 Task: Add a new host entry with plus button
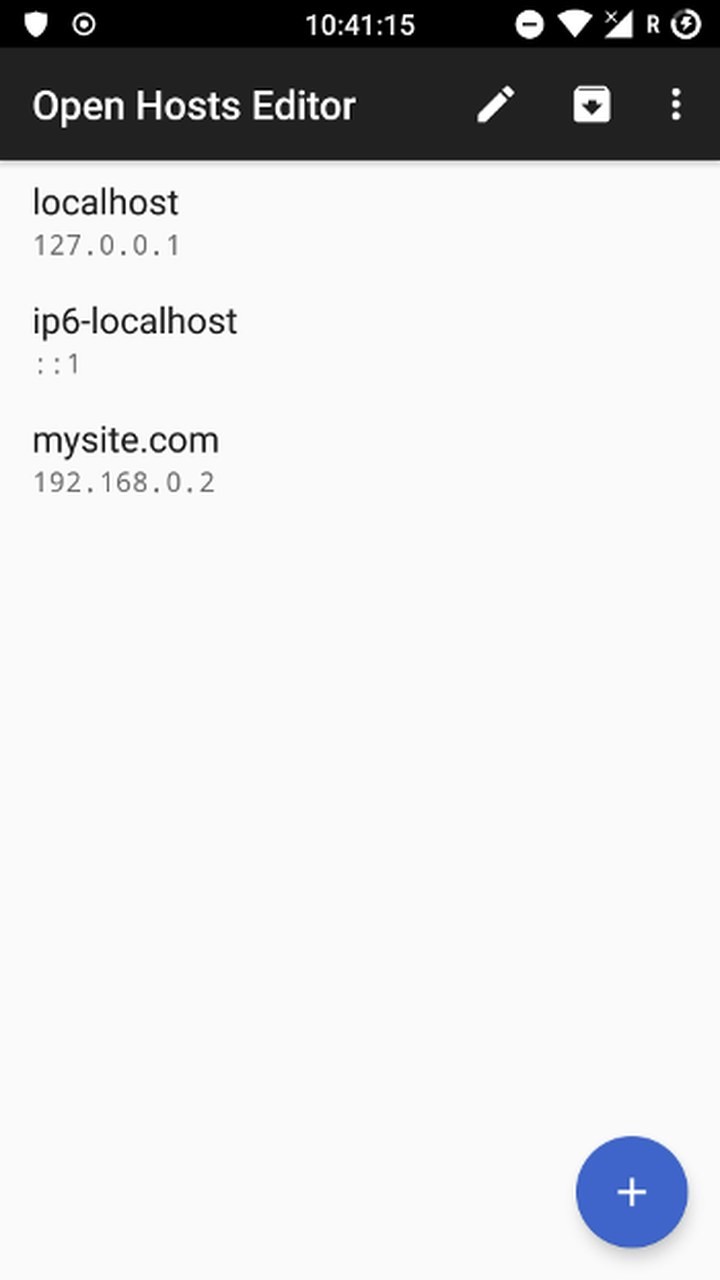(632, 1192)
